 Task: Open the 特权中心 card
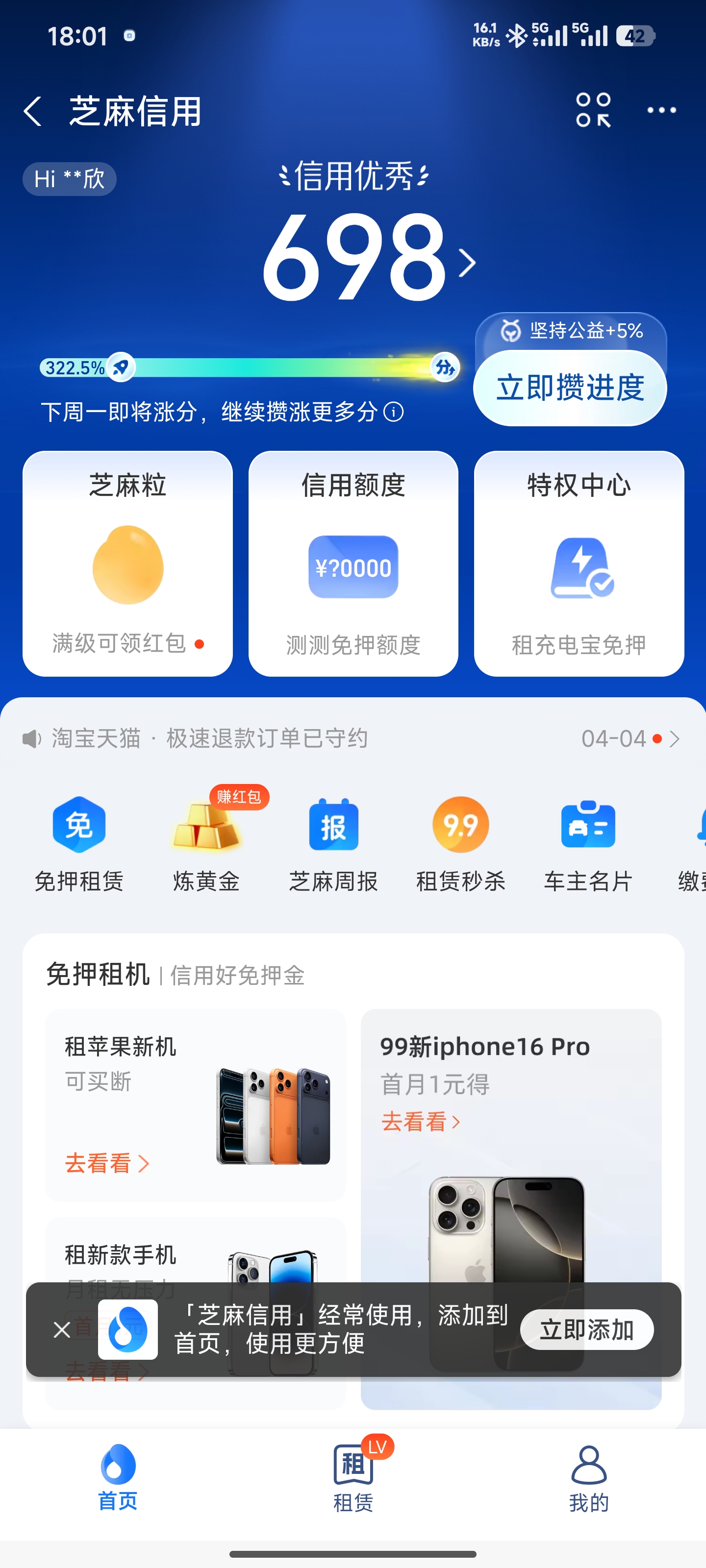pyautogui.click(x=579, y=563)
